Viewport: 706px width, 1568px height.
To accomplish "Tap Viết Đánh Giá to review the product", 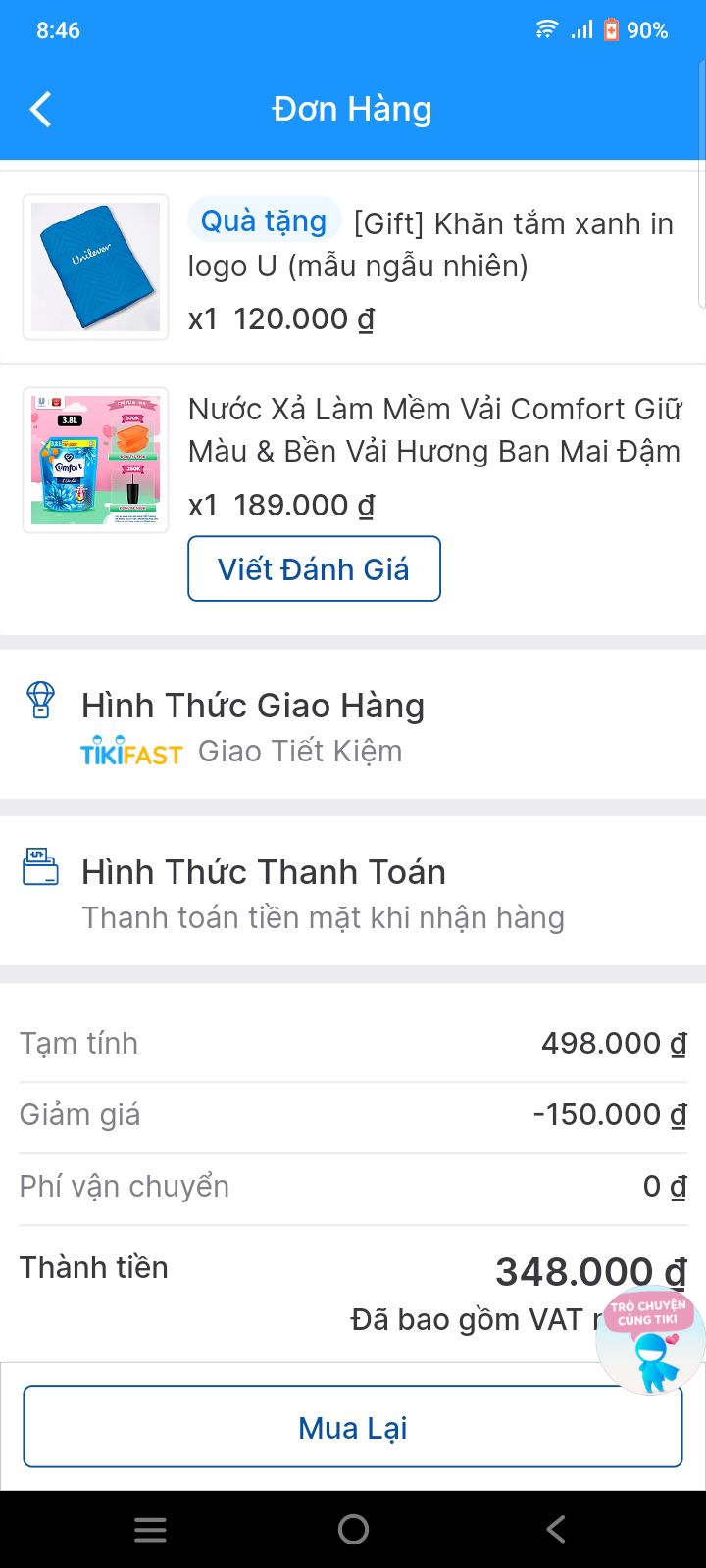I will (x=314, y=568).
